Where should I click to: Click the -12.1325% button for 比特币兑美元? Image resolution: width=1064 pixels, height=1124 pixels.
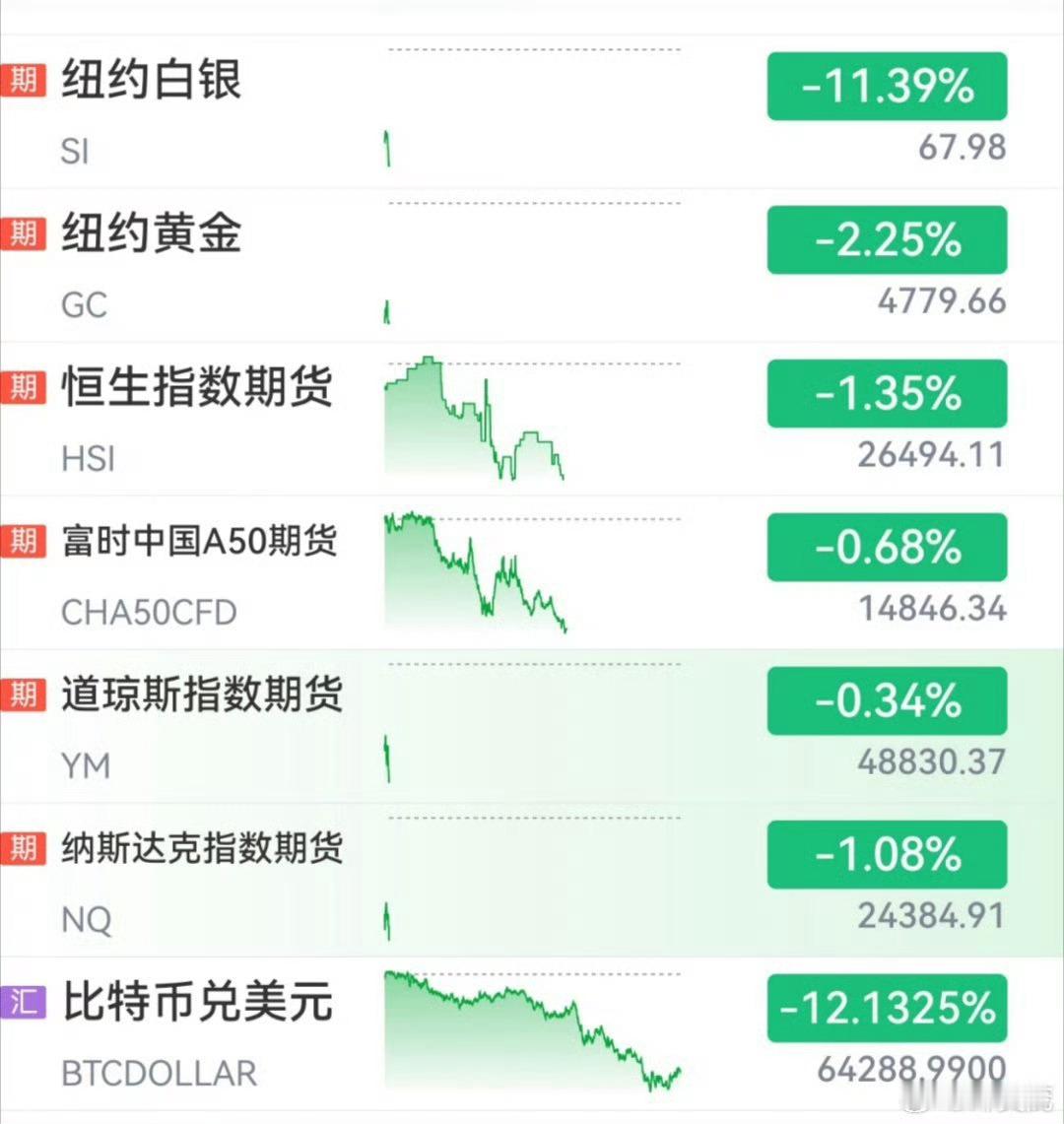point(887,1008)
